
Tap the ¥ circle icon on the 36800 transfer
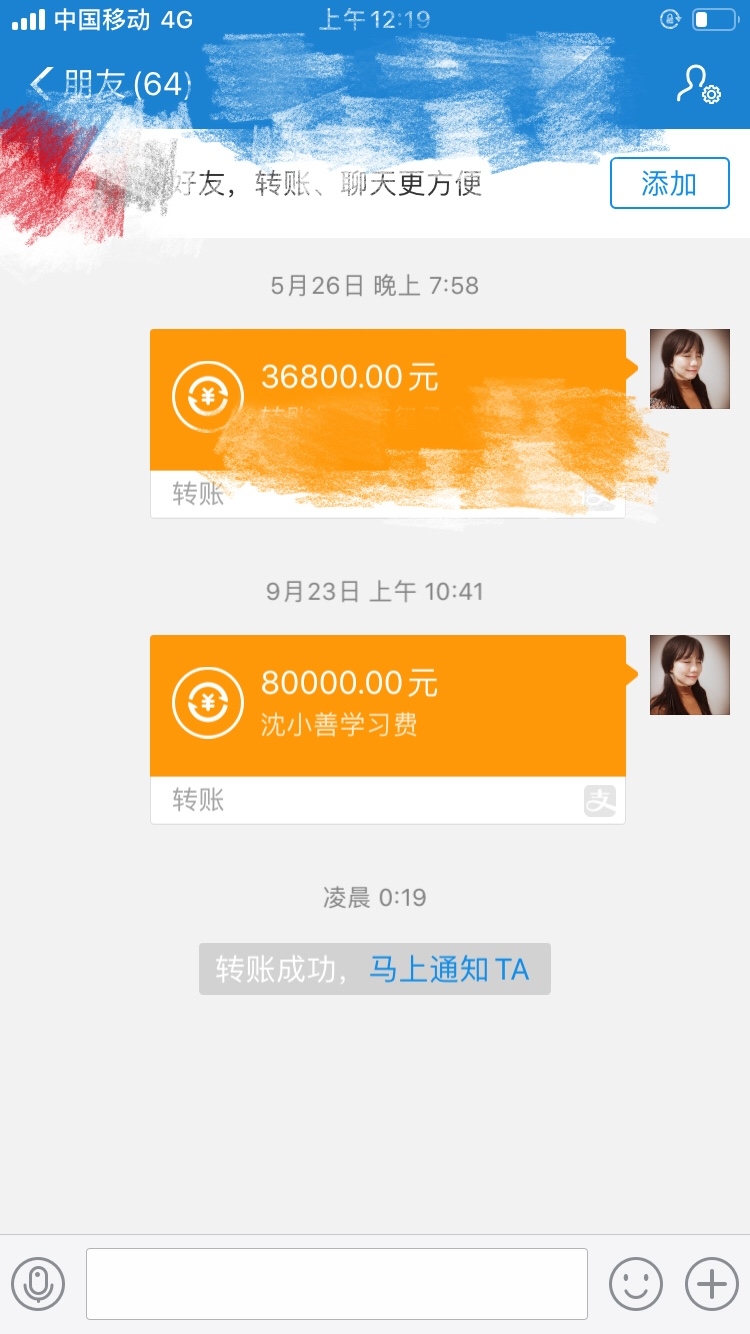(x=204, y=396)
